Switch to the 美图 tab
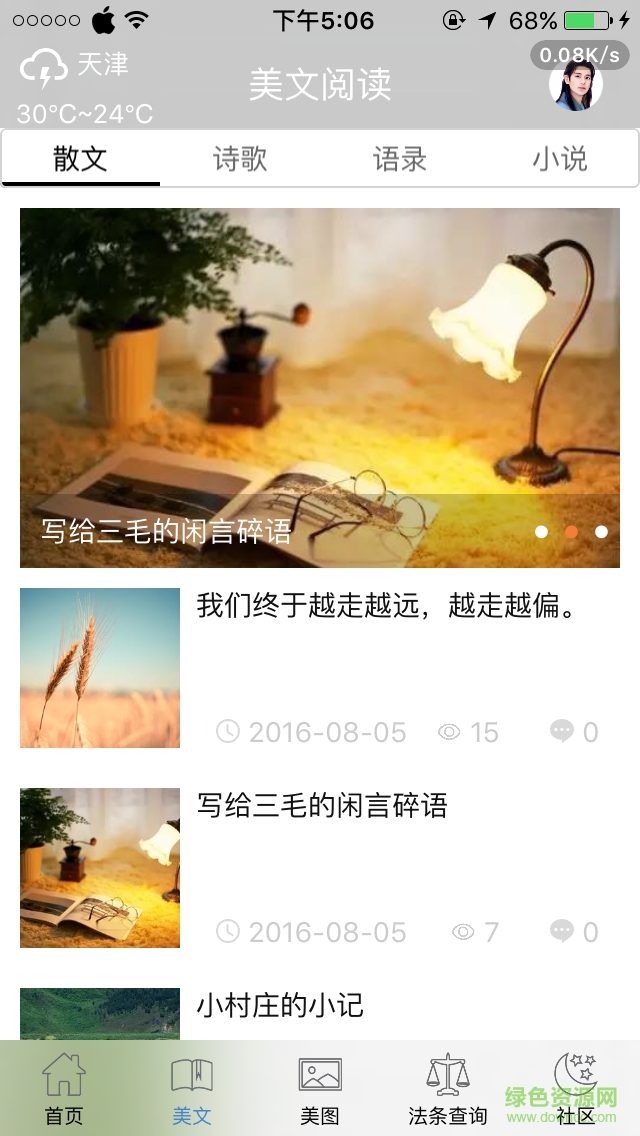 coord(320,1089)
